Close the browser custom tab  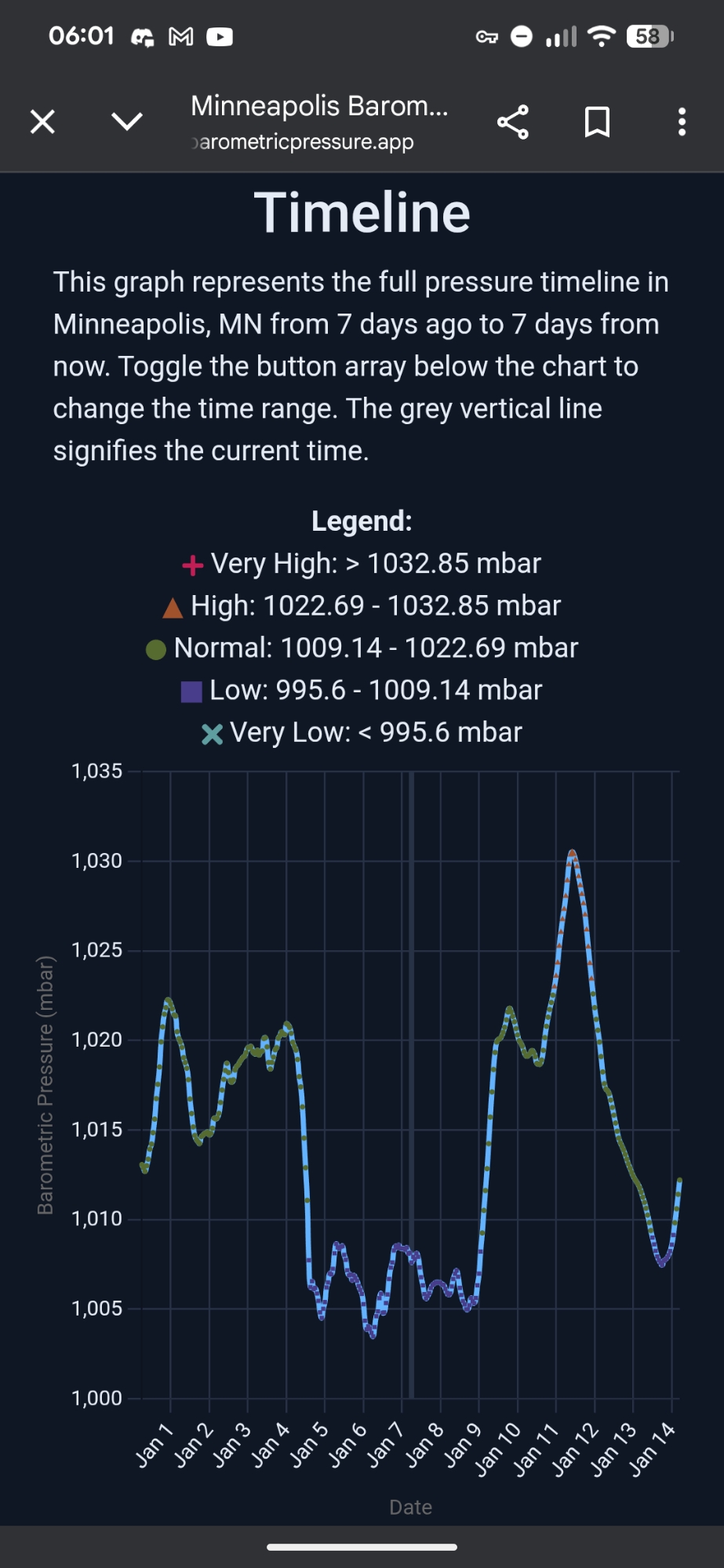(x=42, y=122)
